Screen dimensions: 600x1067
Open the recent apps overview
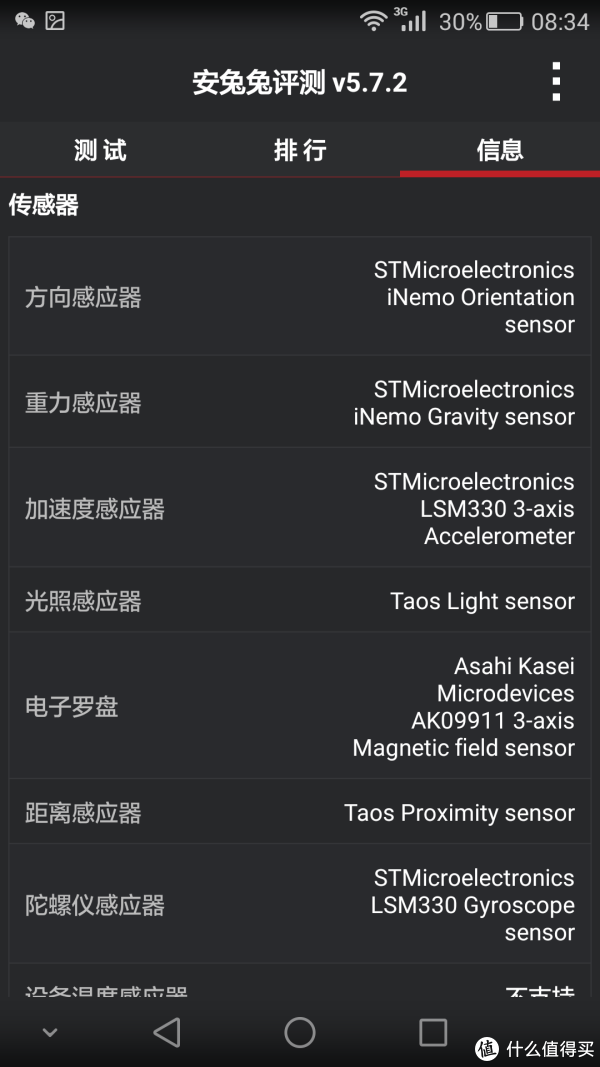point(433,1032)
